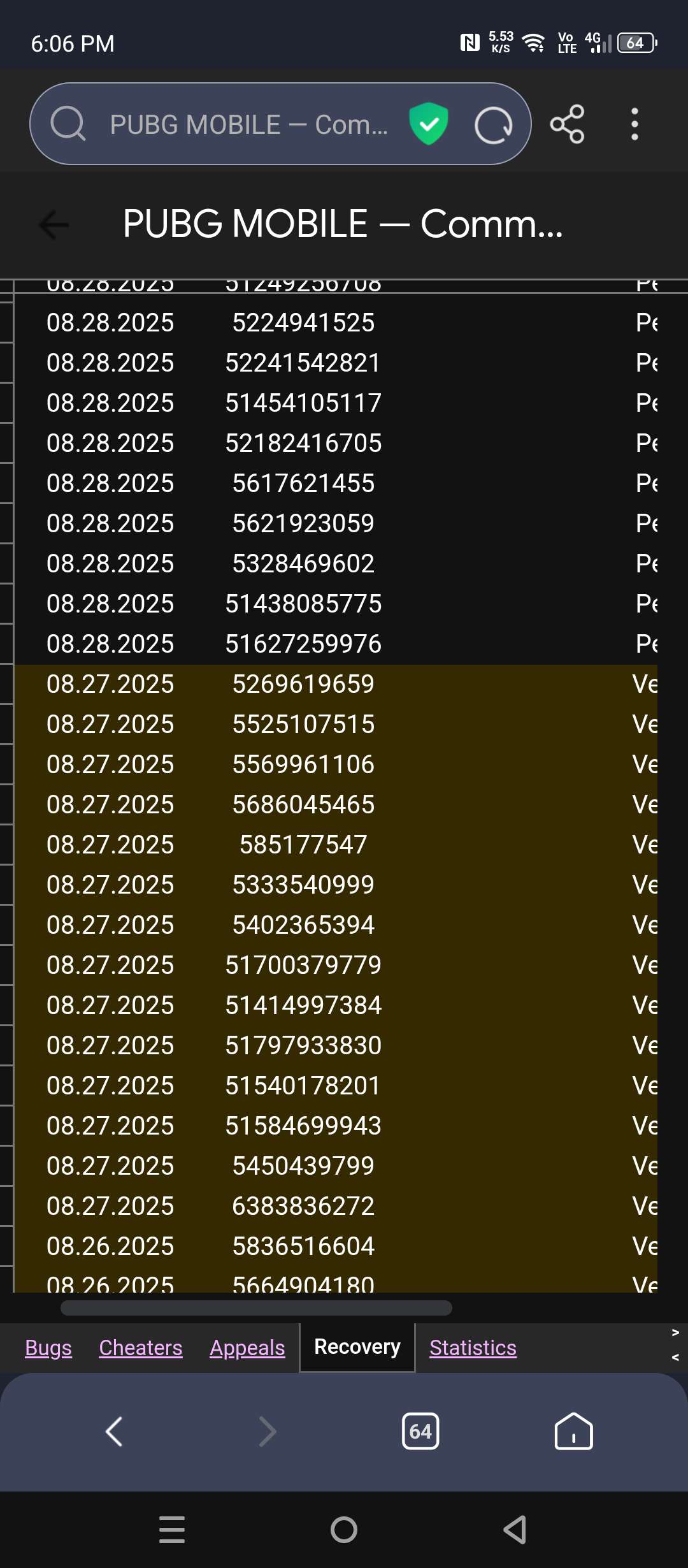This screenshot has width=688, height=1568.
Task: Tap the NFC status icon in the status bar
Action: pos(469,41)
